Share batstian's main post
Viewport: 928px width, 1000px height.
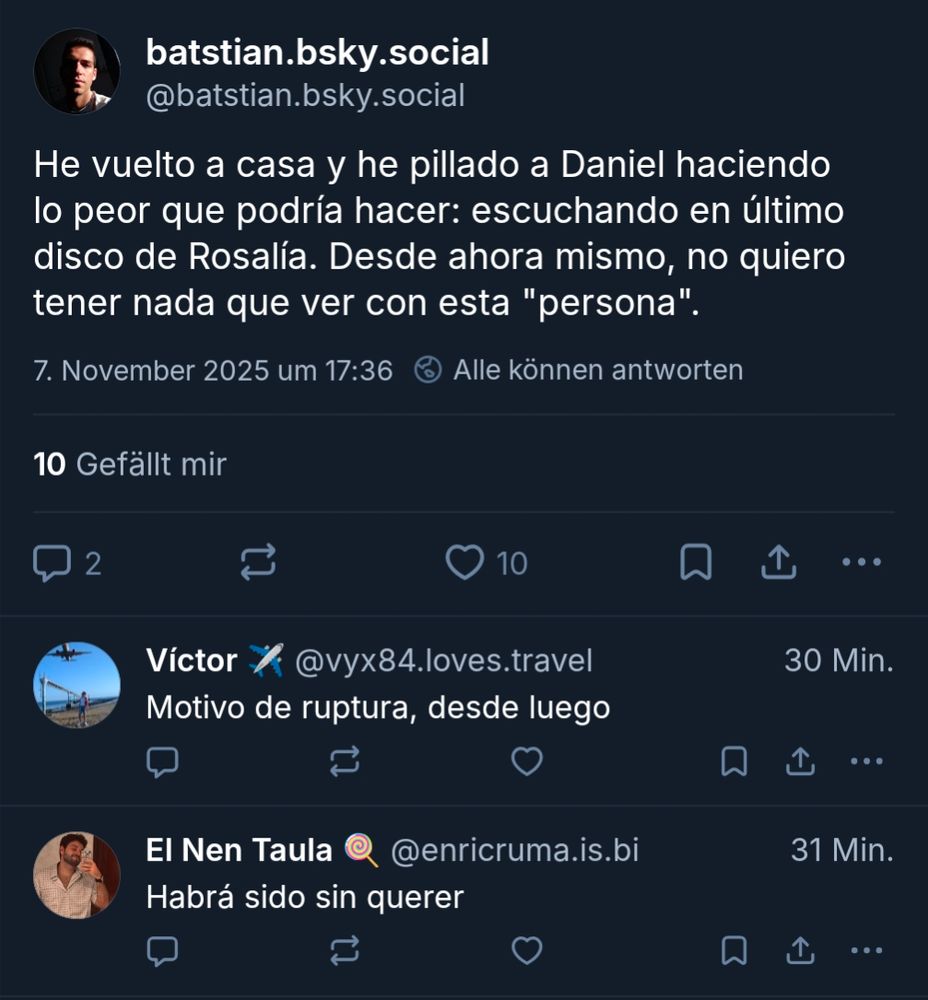pos(778,563)
